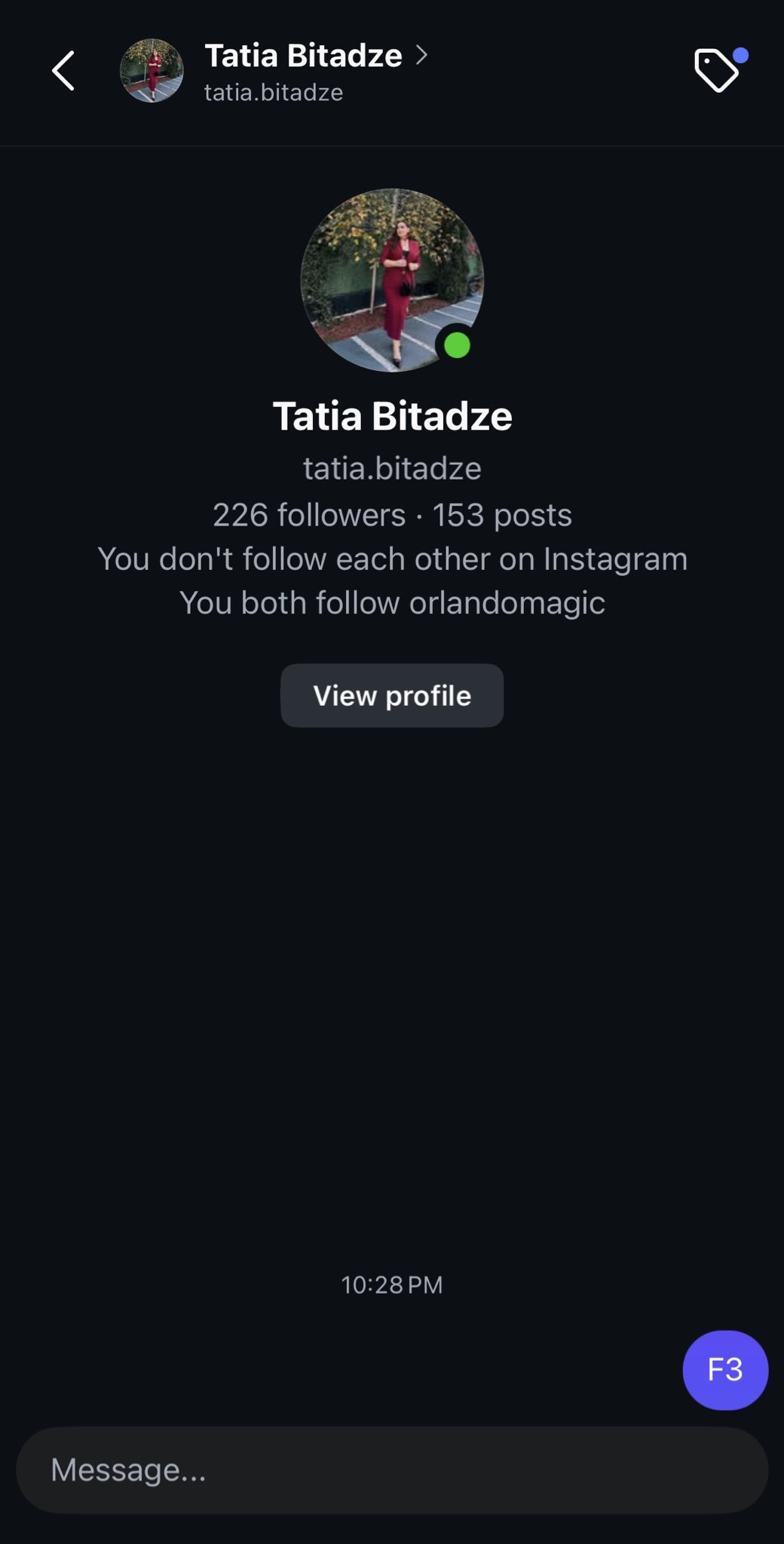The height and width of the screenshot is (1544, 784).
Task: Tap the View profile button
Action: (x=392, y=695)
